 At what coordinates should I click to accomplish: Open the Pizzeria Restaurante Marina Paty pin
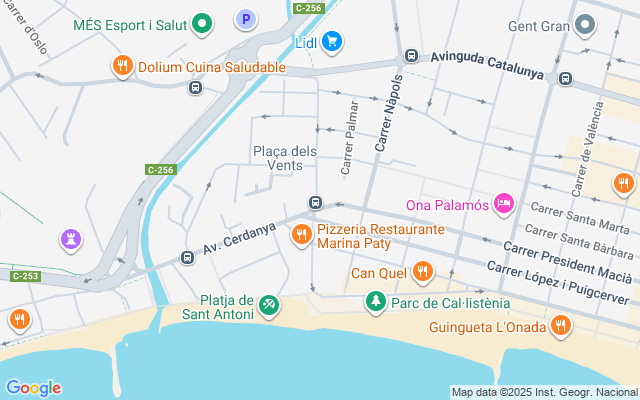coord(301,236)
